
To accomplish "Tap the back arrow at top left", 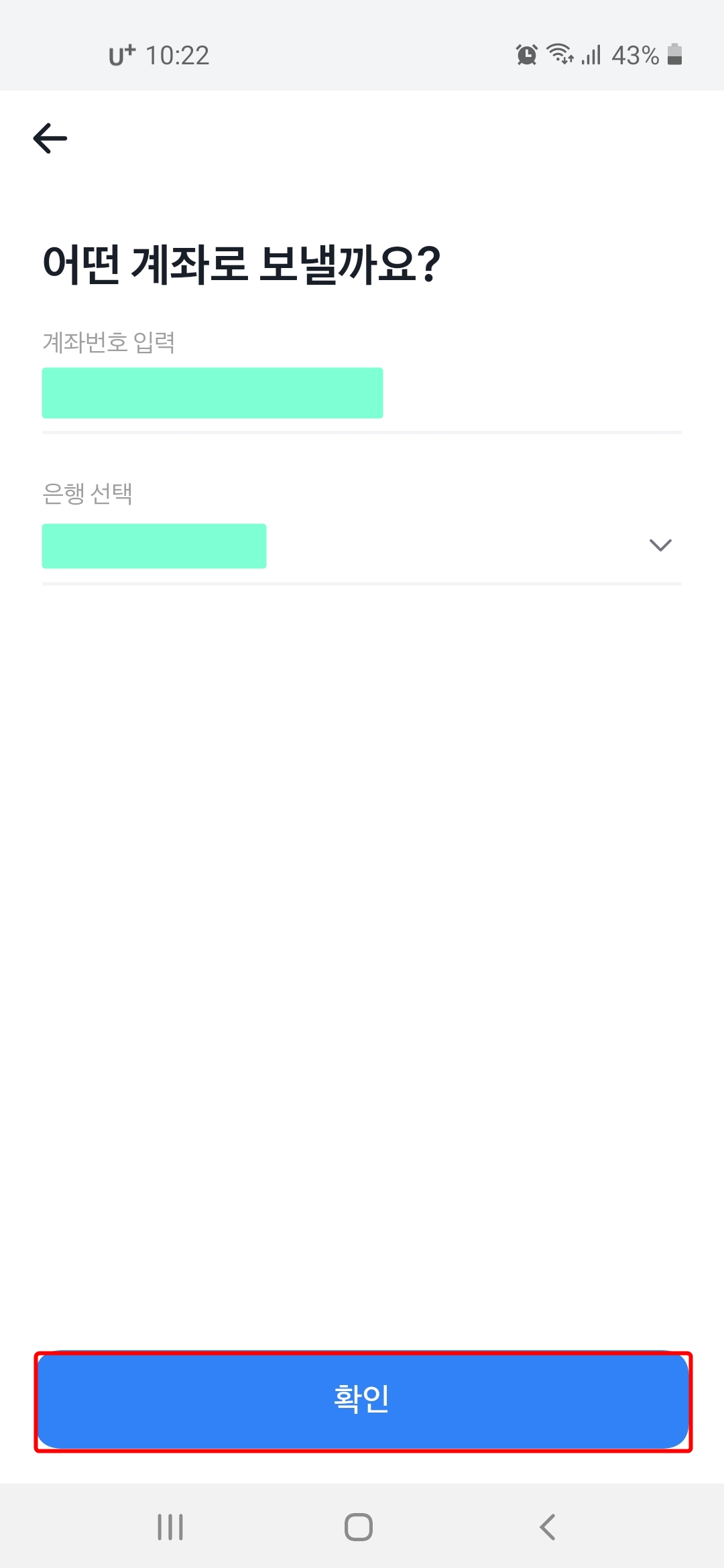I will [x=50, y=138].
